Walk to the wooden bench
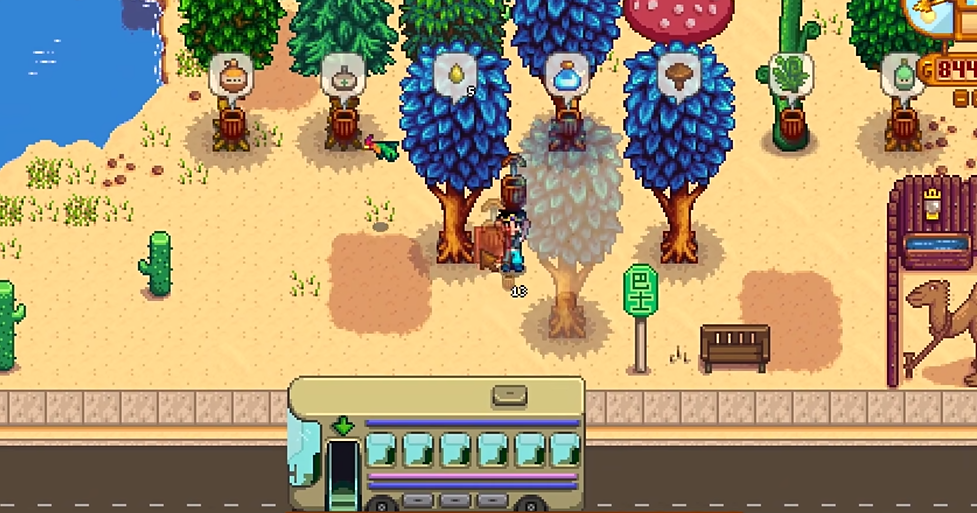 pyautogui.click(x=734, y=345)
